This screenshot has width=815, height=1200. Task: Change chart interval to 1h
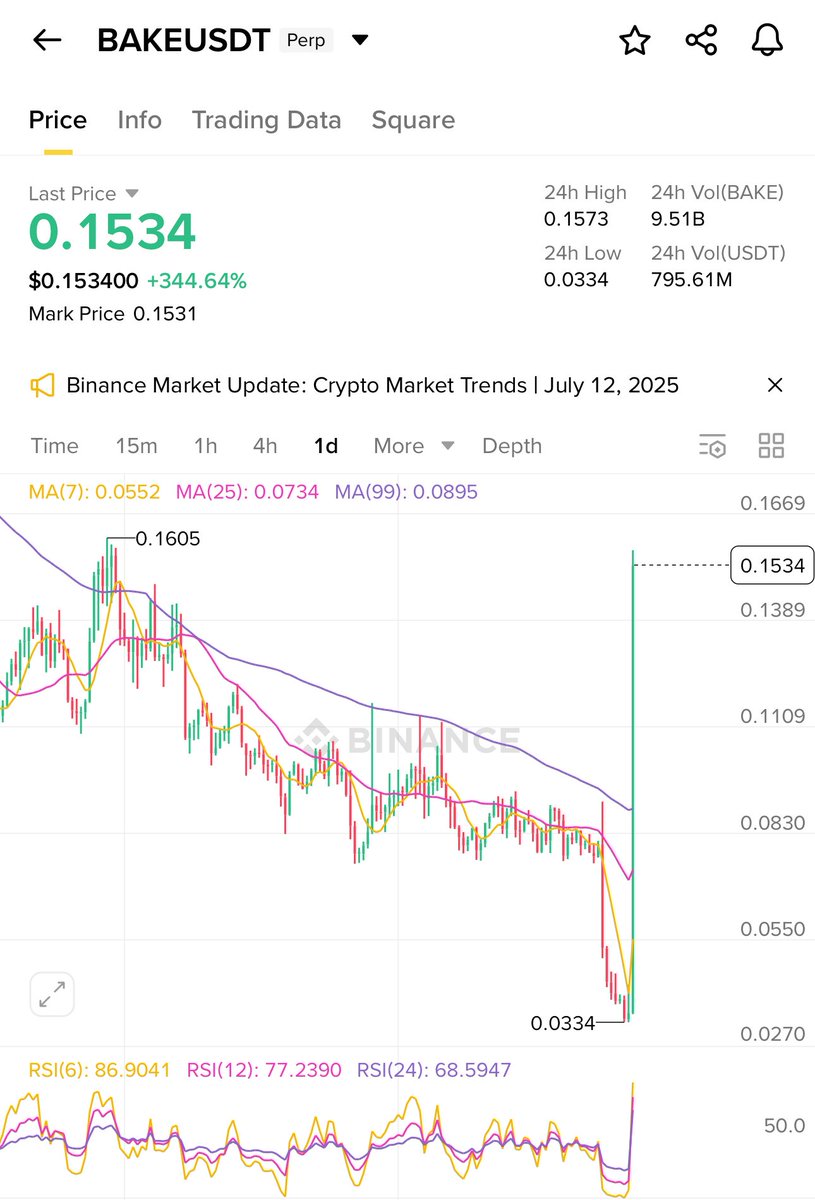(205, 446)
